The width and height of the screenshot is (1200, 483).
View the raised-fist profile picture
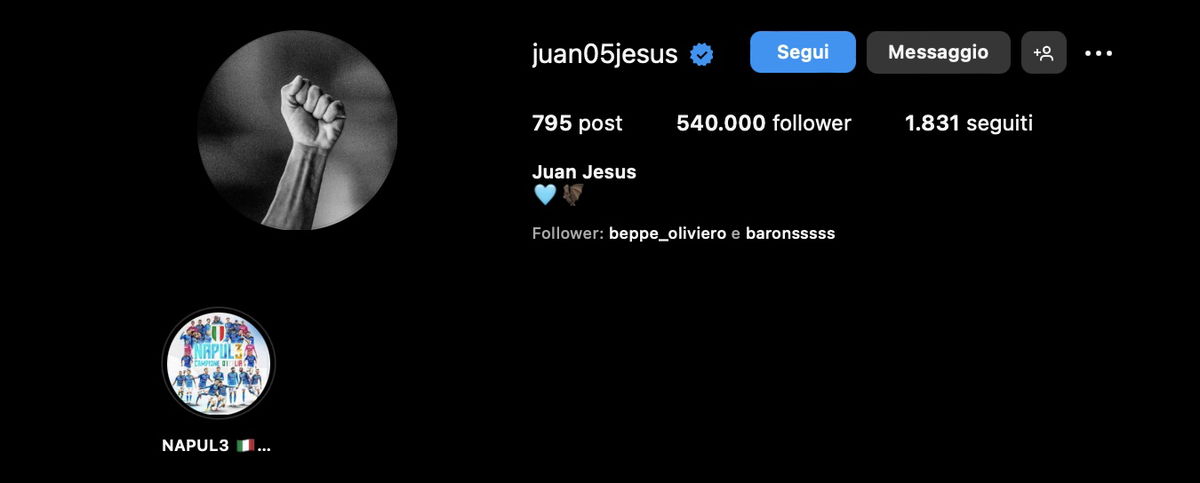[297, 130]
